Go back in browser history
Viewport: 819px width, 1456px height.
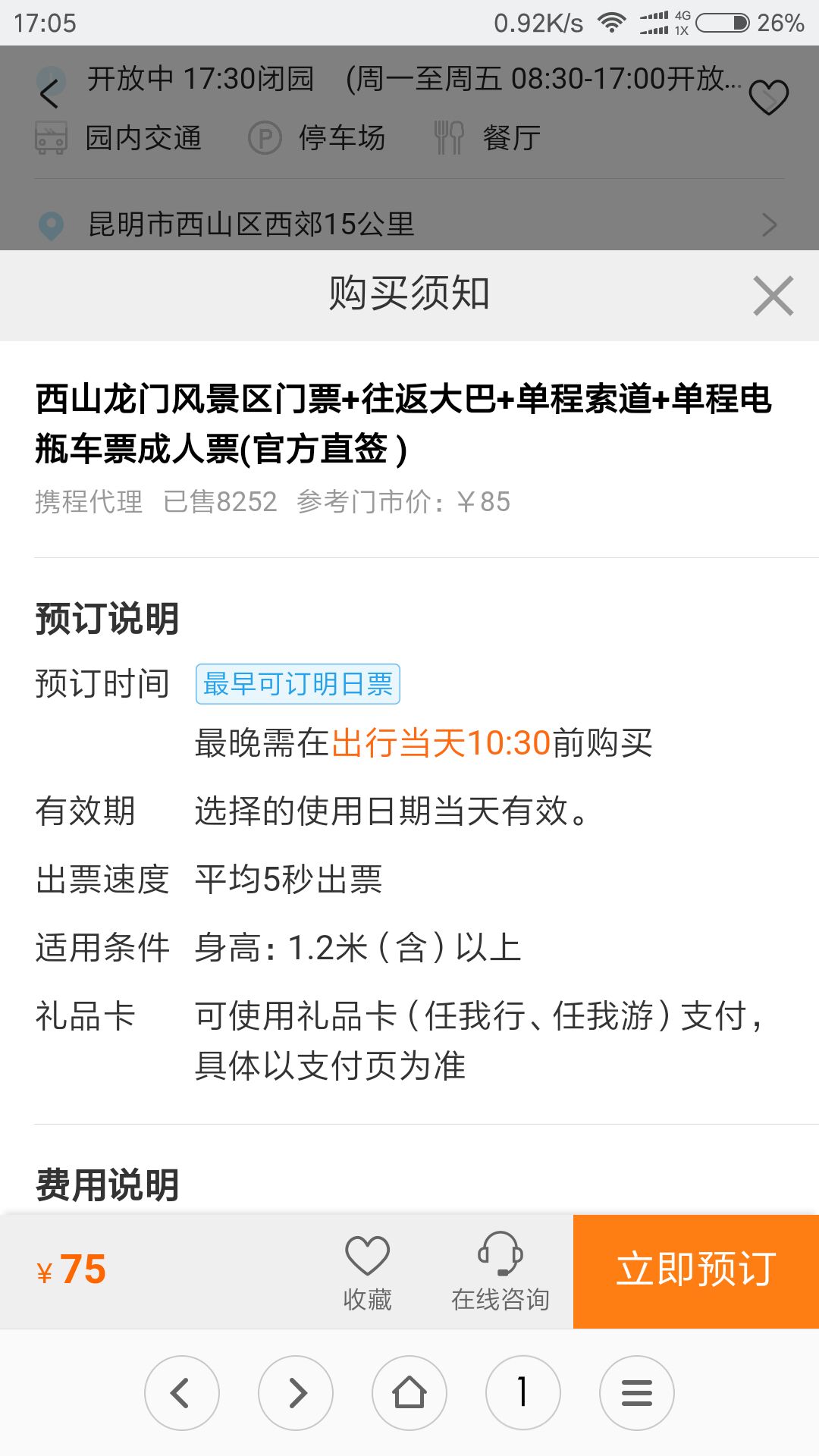click(182, 1393)
